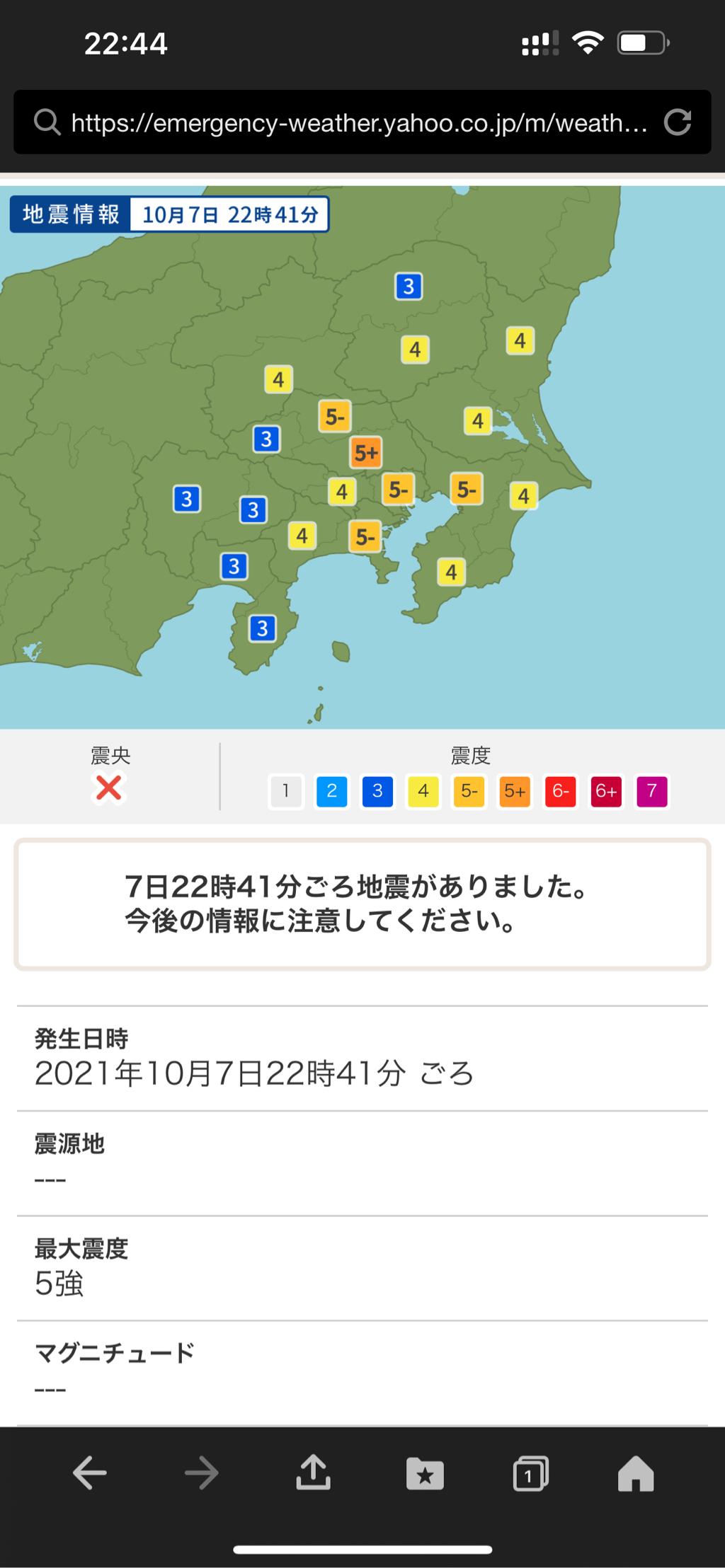This screenshot has width=725, height=1568.
Task: Go forward to the next page
Action: 202,1474
